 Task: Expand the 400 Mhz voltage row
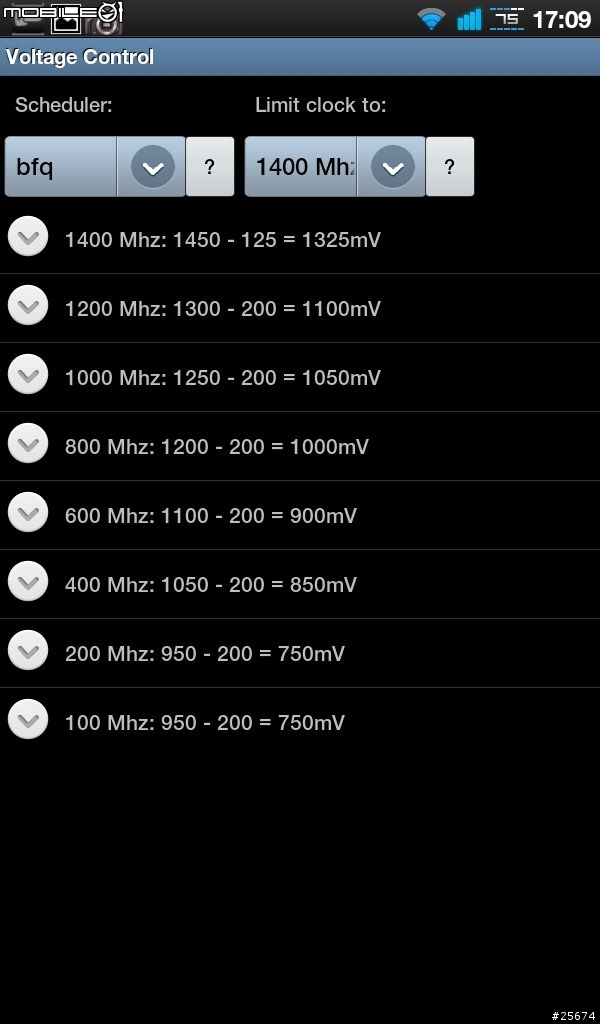[28, 584]
